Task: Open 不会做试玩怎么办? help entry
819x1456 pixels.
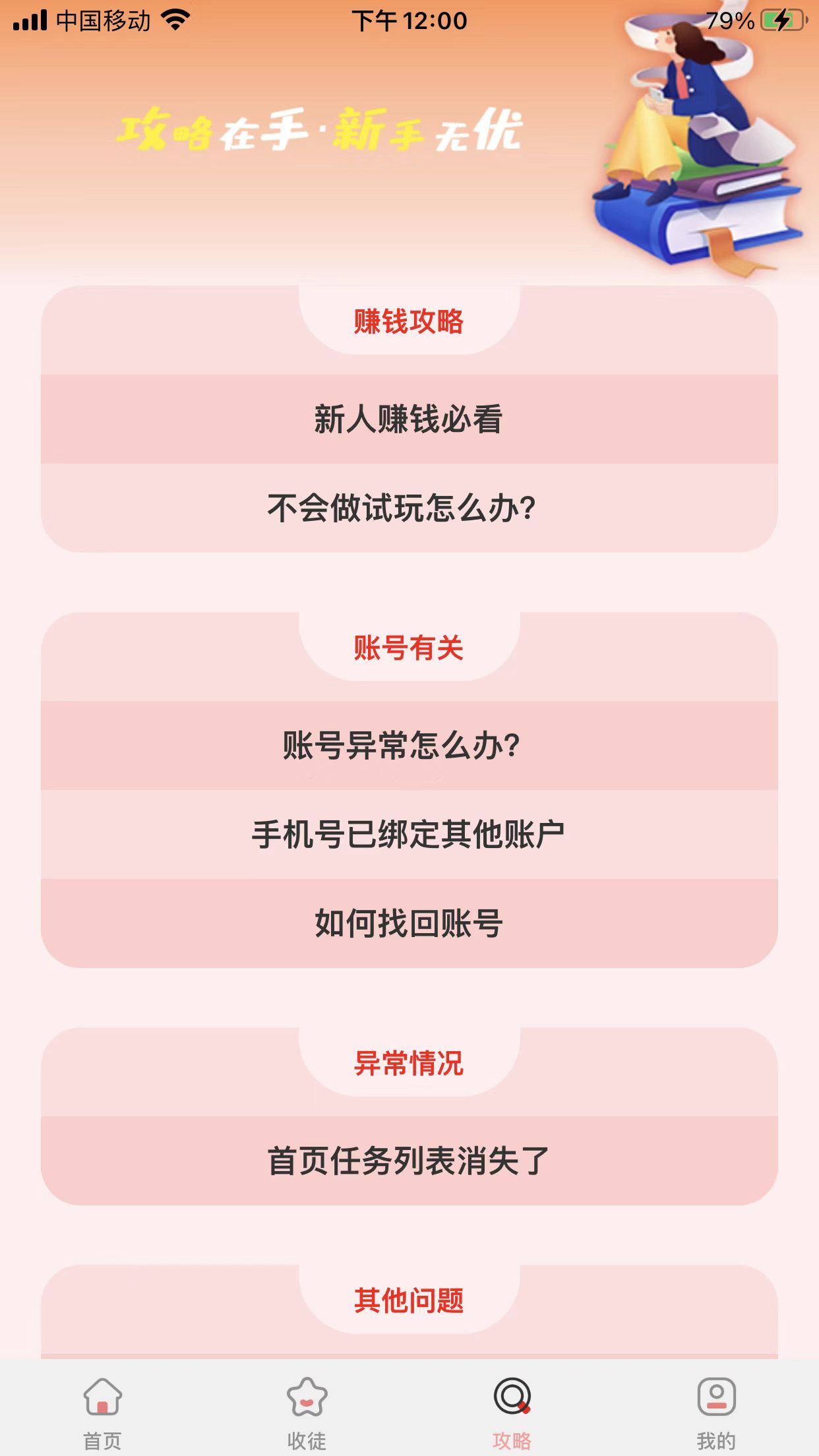Action: click(x=409, y=508)
